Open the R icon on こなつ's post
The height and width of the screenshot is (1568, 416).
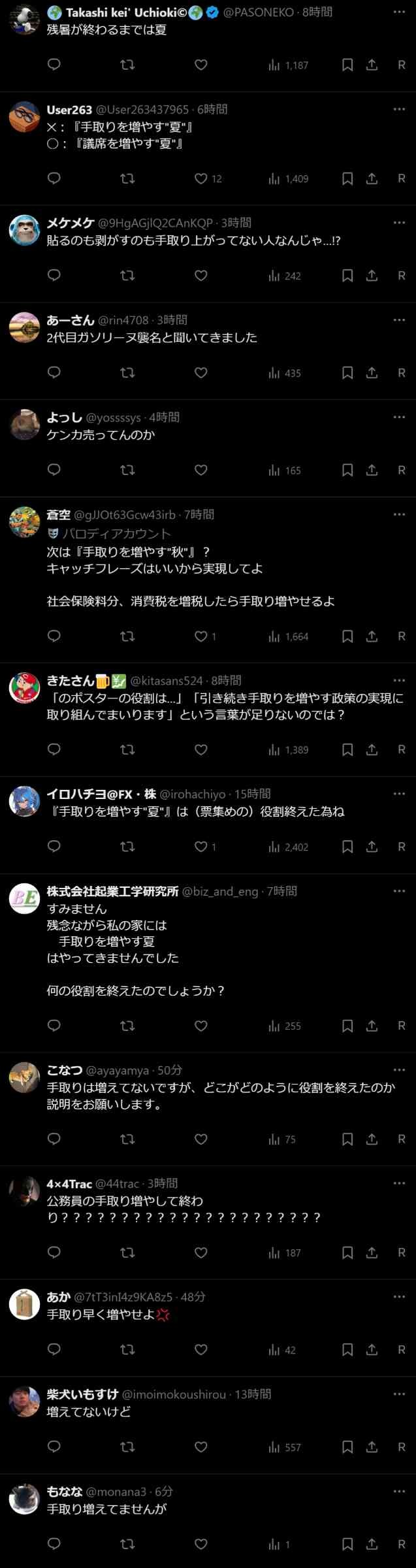[x=402, y=1139]
